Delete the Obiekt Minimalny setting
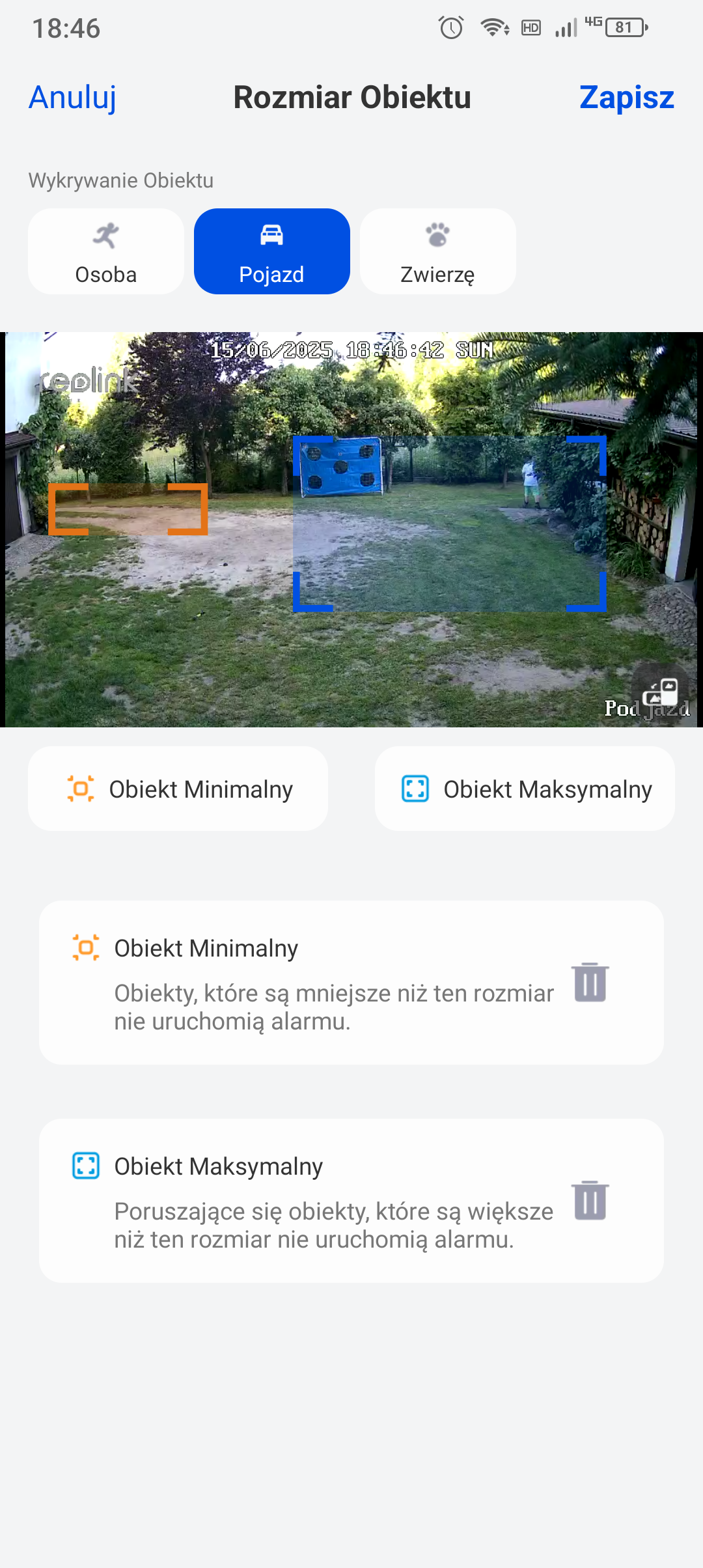 coord(590,982)
